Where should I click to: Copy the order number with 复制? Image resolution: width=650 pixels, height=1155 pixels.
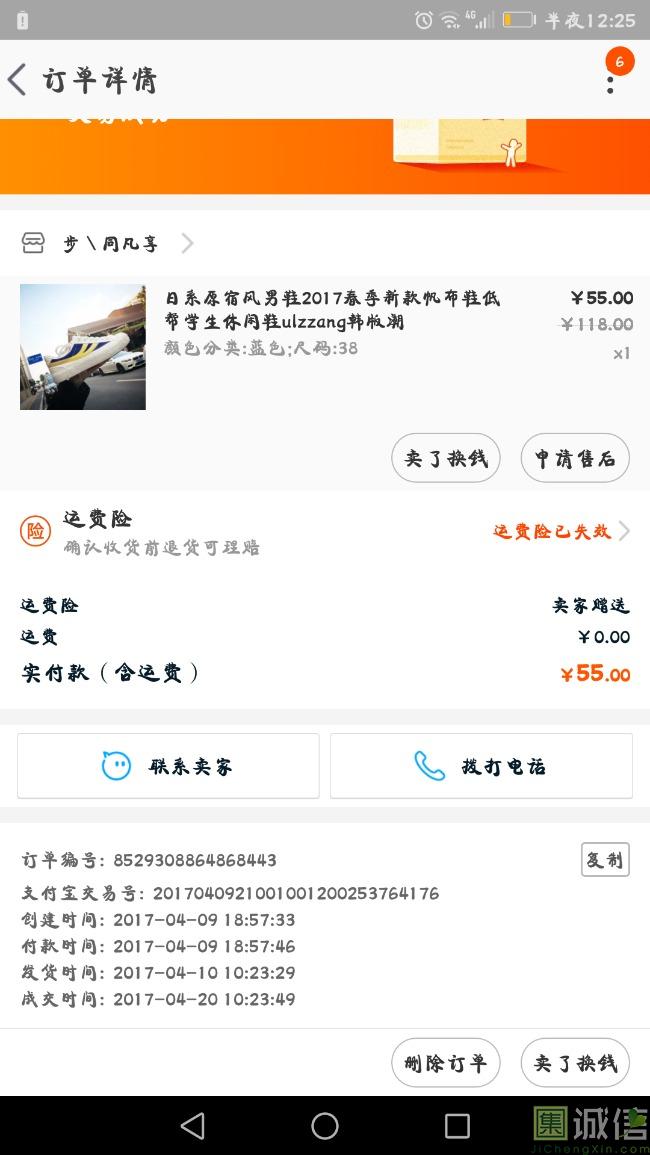605,860
